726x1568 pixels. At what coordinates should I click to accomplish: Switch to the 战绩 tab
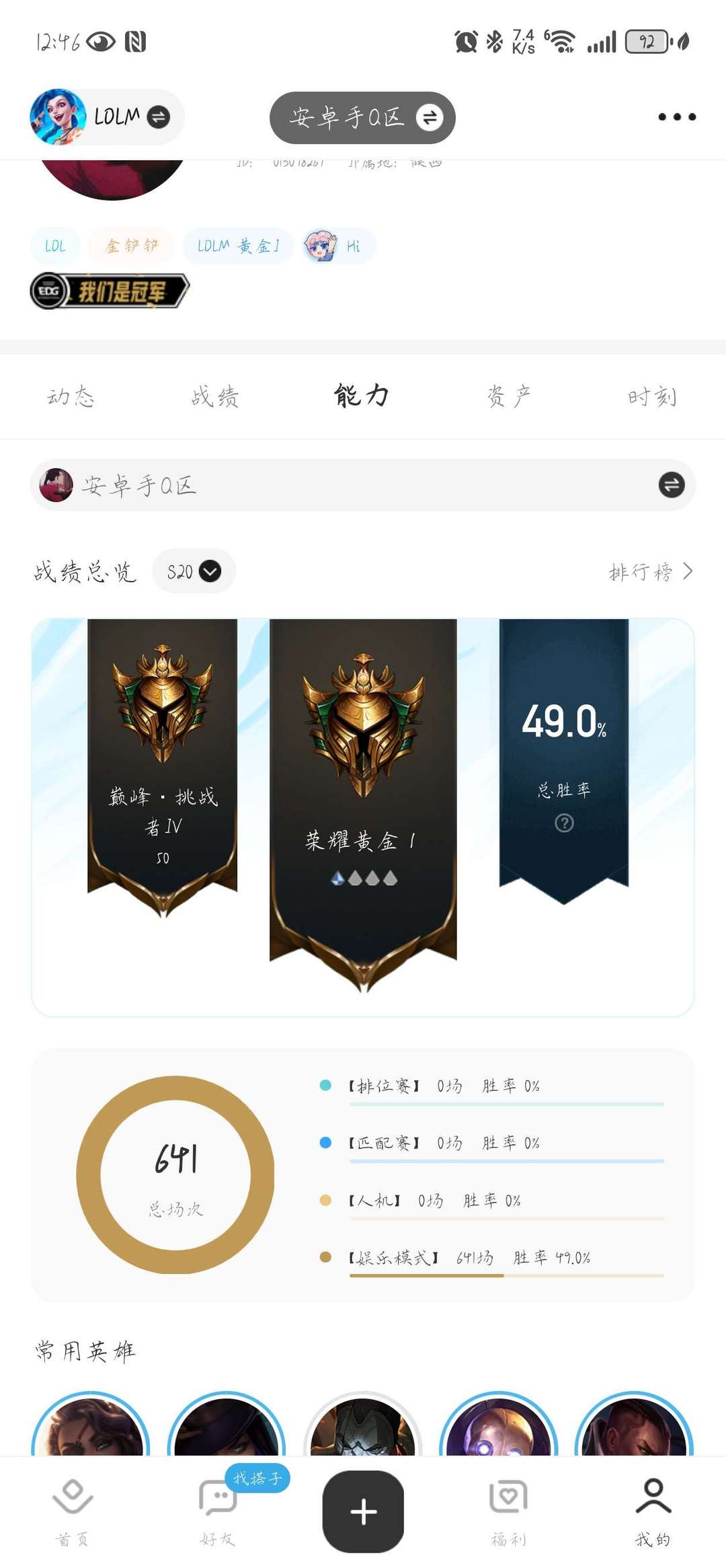[215, 396]
